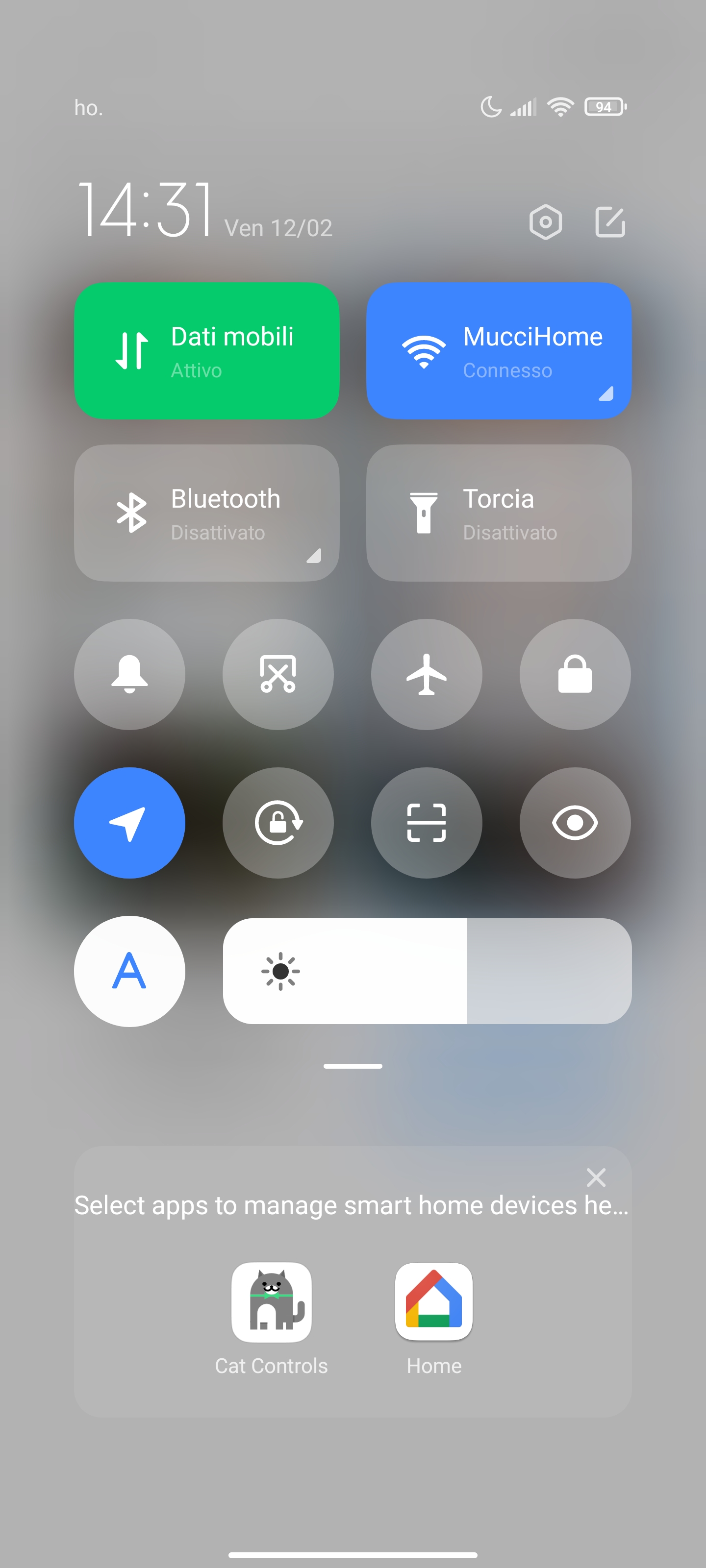Switch on the Torcia flashlight
706x1568 pixels.
(x=498, y=513)
